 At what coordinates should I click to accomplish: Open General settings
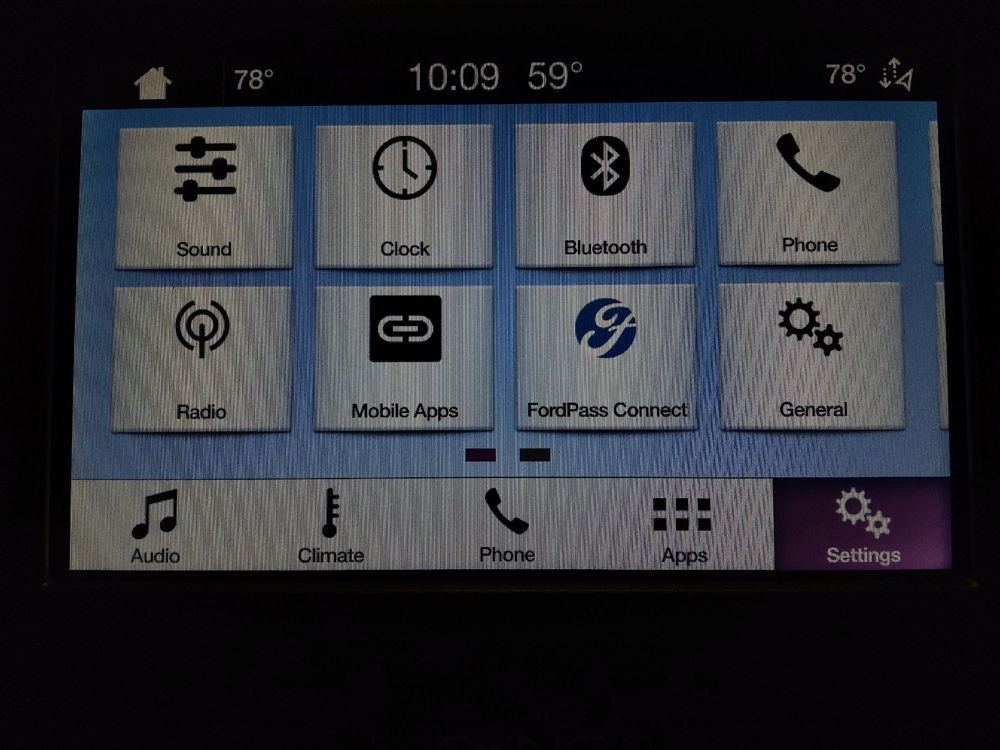pos(812,355)
